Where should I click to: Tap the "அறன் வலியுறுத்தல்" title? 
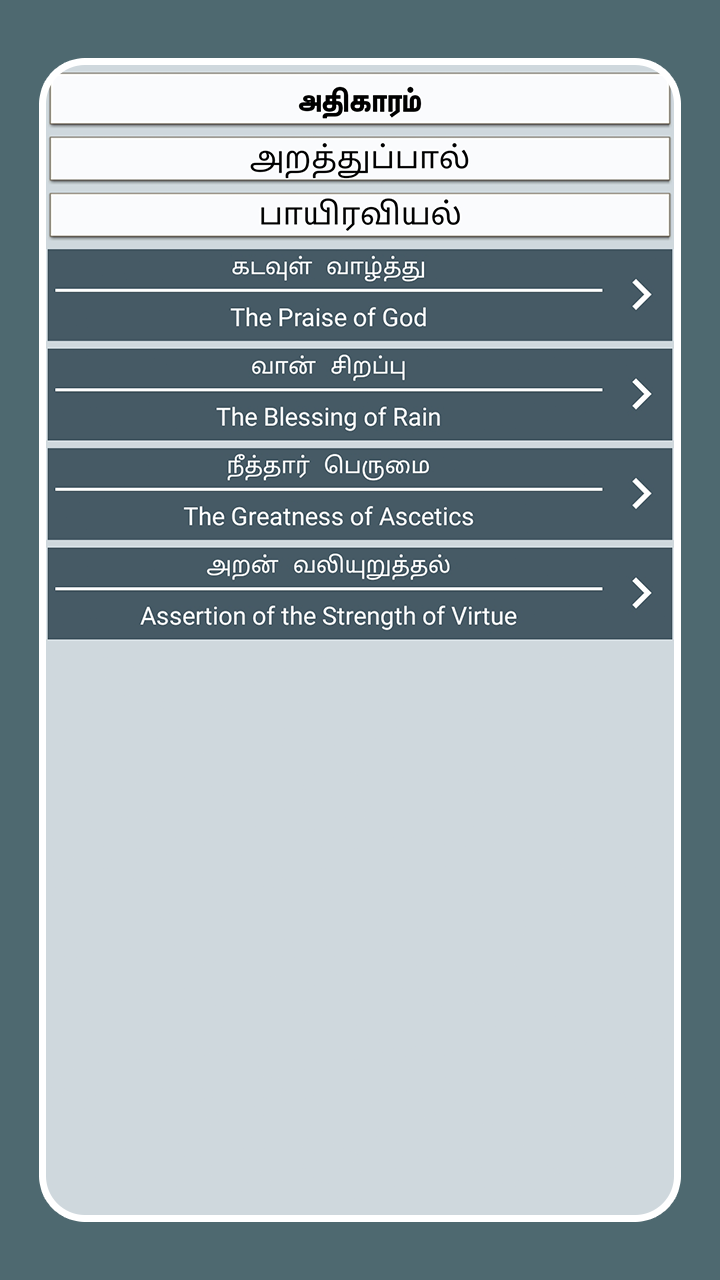pos(330,565)
